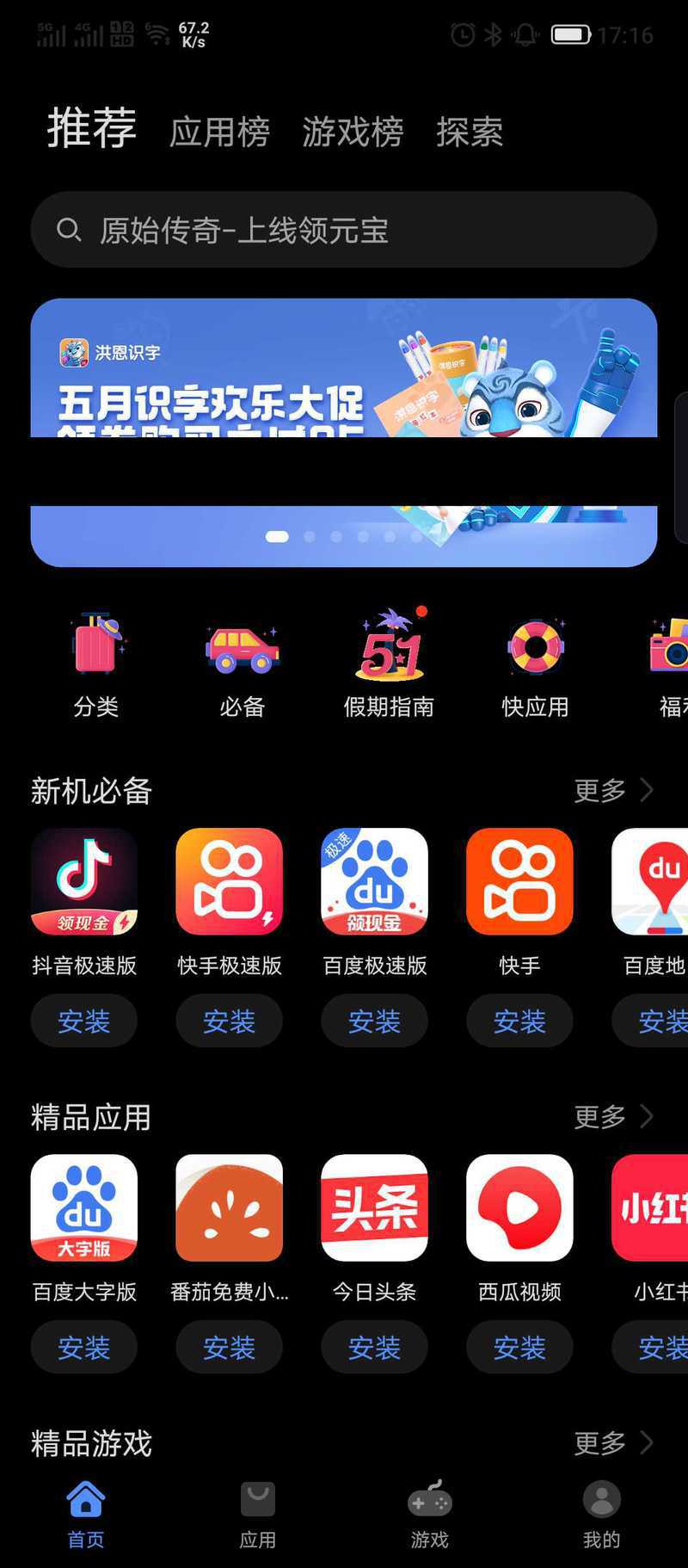Open the 假期指南 shortcut
Screen dimensions: 688x1568
389,665
